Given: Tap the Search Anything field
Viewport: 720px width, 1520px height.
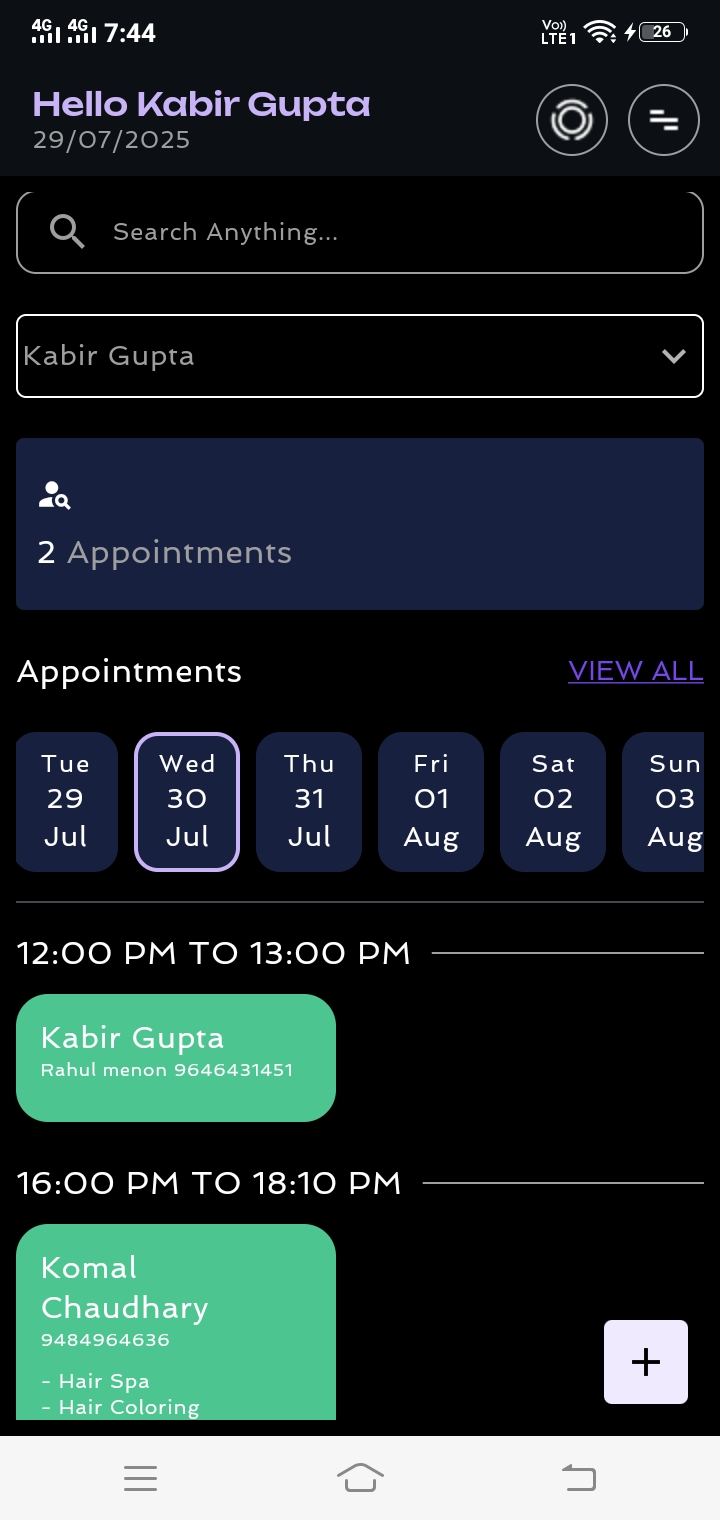Looking at the screenshot, I should click(x=360, y=232).
